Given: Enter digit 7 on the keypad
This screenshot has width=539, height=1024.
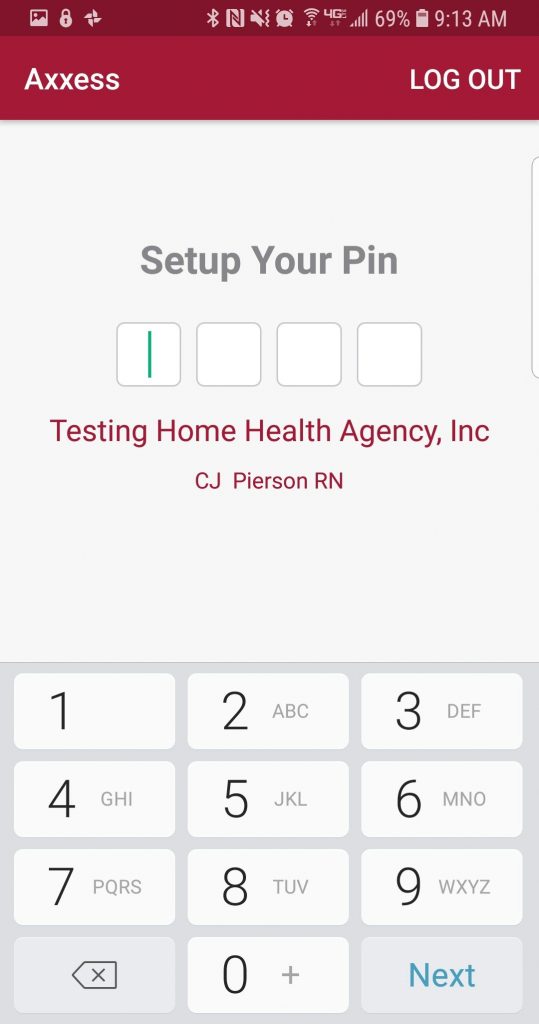Looking at the screenshot, I should pyautogui.click(x=95, y=887).
